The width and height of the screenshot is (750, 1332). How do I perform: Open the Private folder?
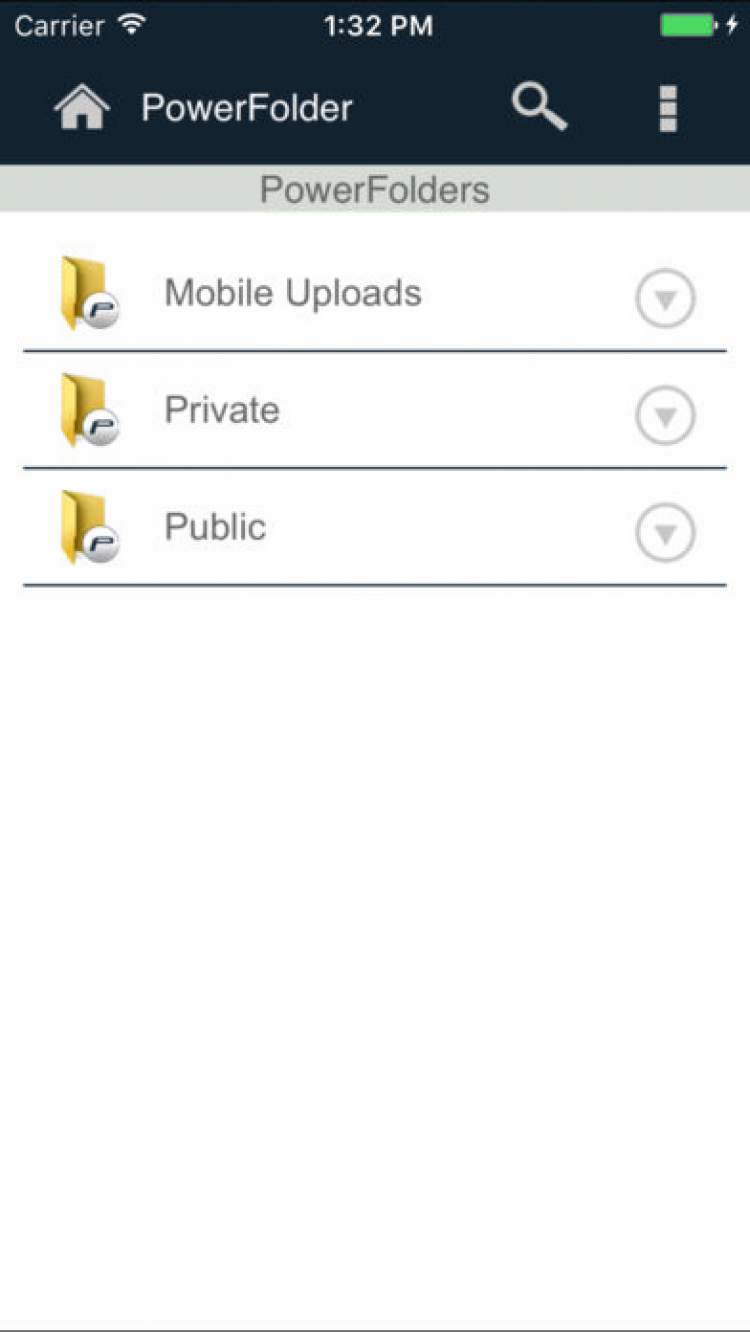[x=222, y=410]
